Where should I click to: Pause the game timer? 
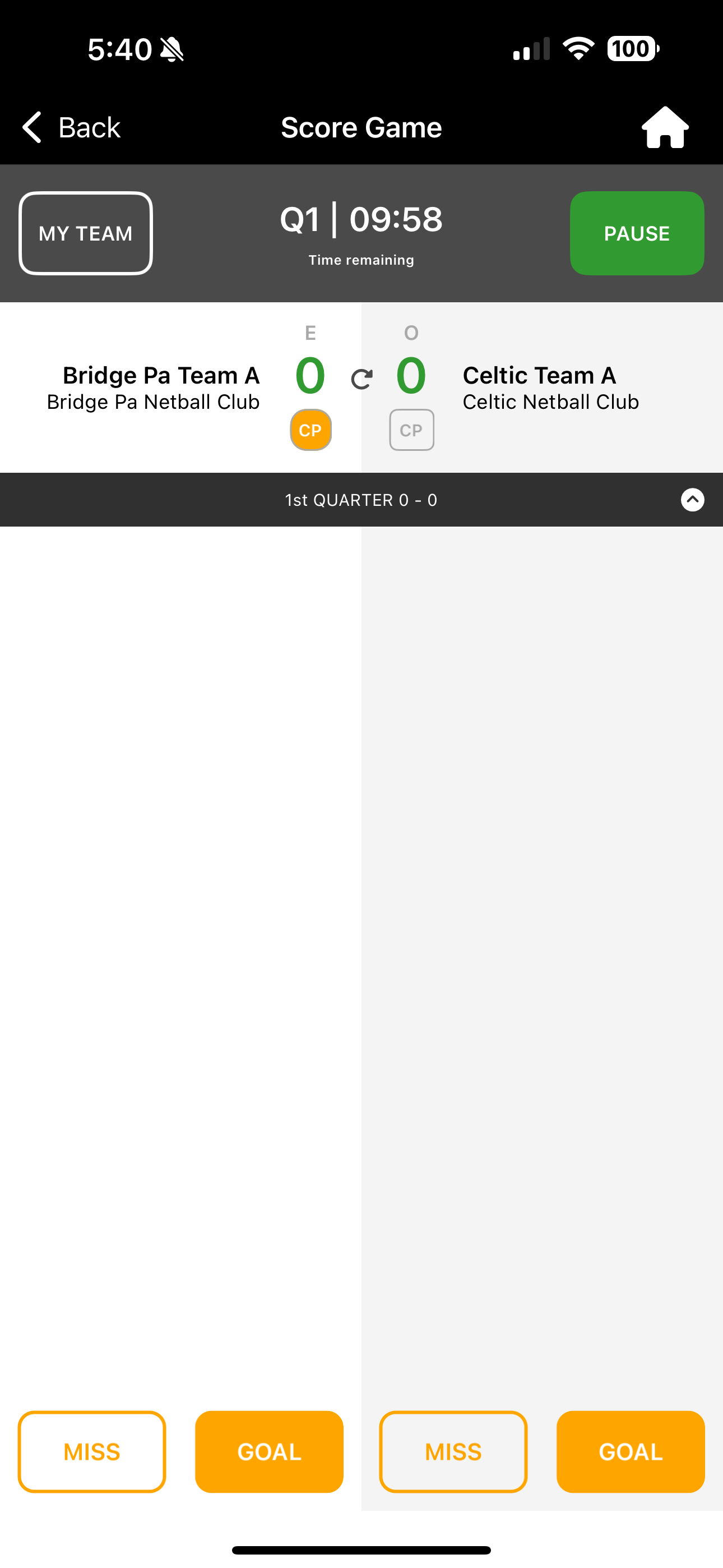(637, 234)
